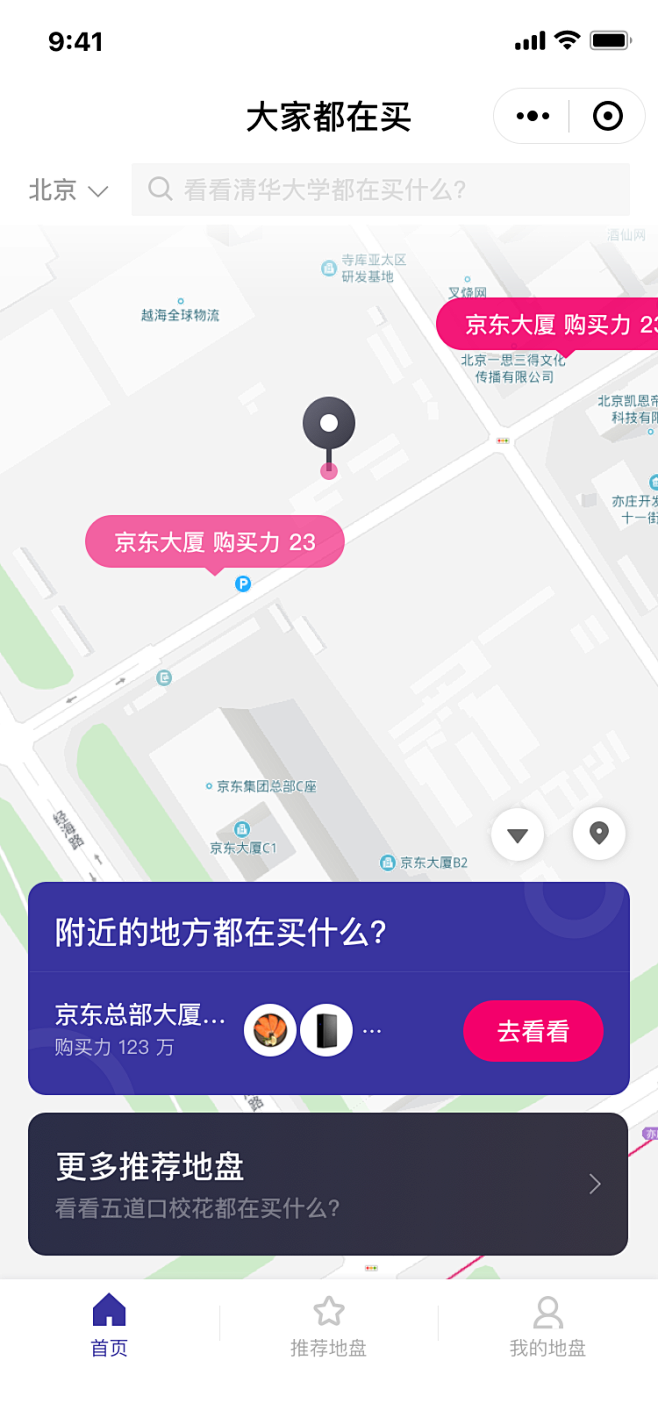
Task: Collapse with the downward triangle button
Action: pos(517,834)
